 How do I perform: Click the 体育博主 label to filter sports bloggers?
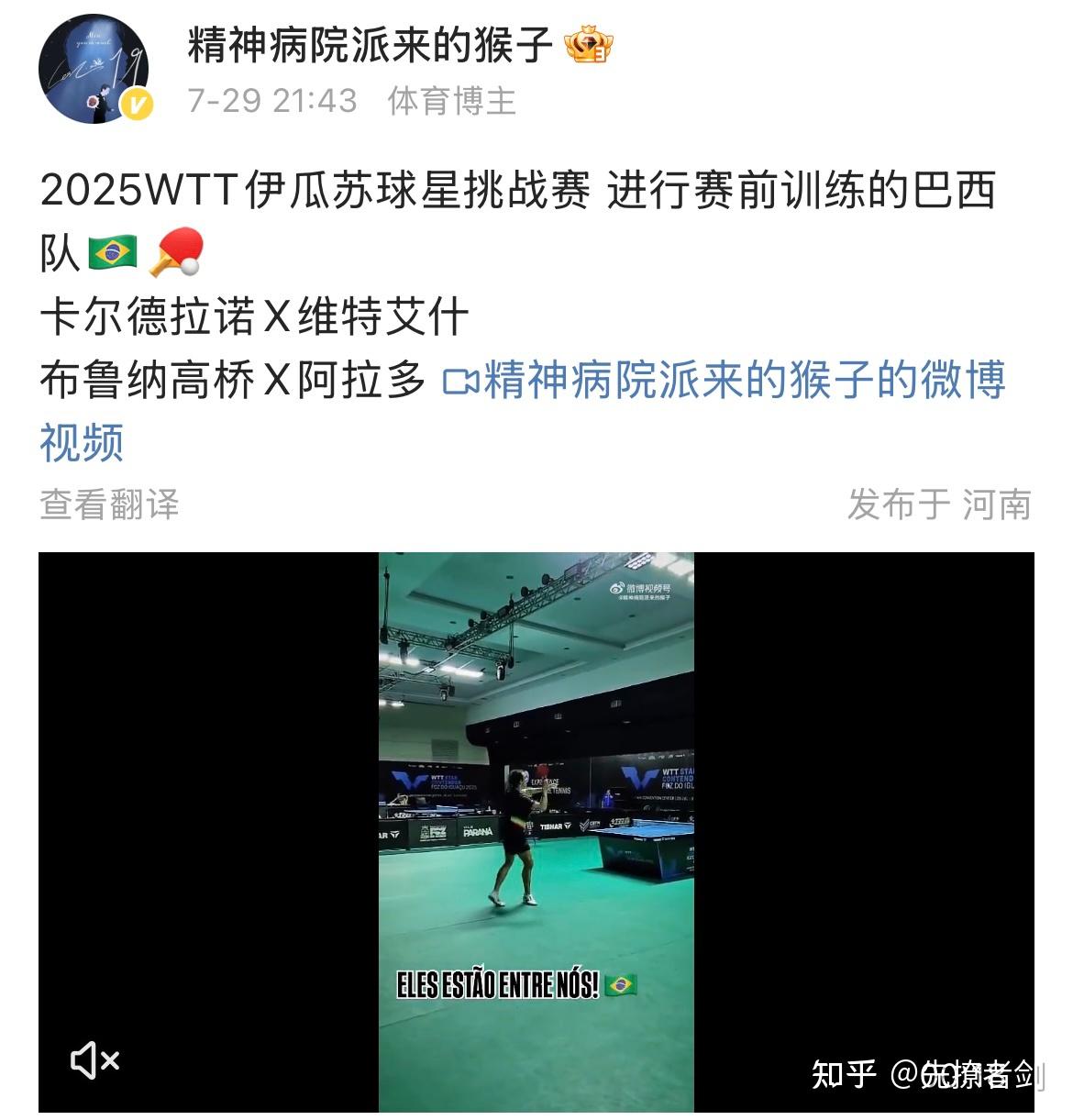pos(450,101)
